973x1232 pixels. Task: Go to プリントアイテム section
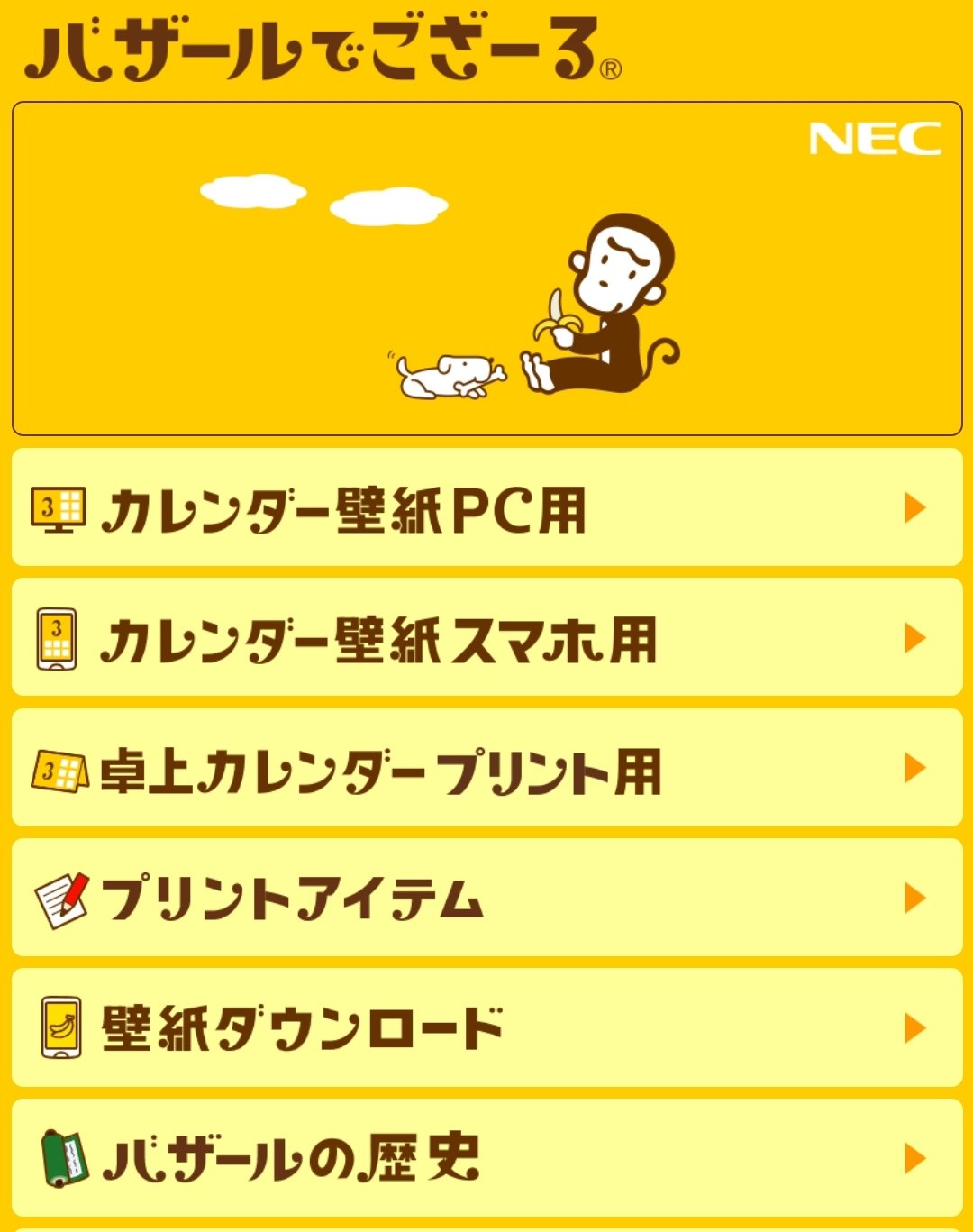pyautogui.click(x=486, y=899)
